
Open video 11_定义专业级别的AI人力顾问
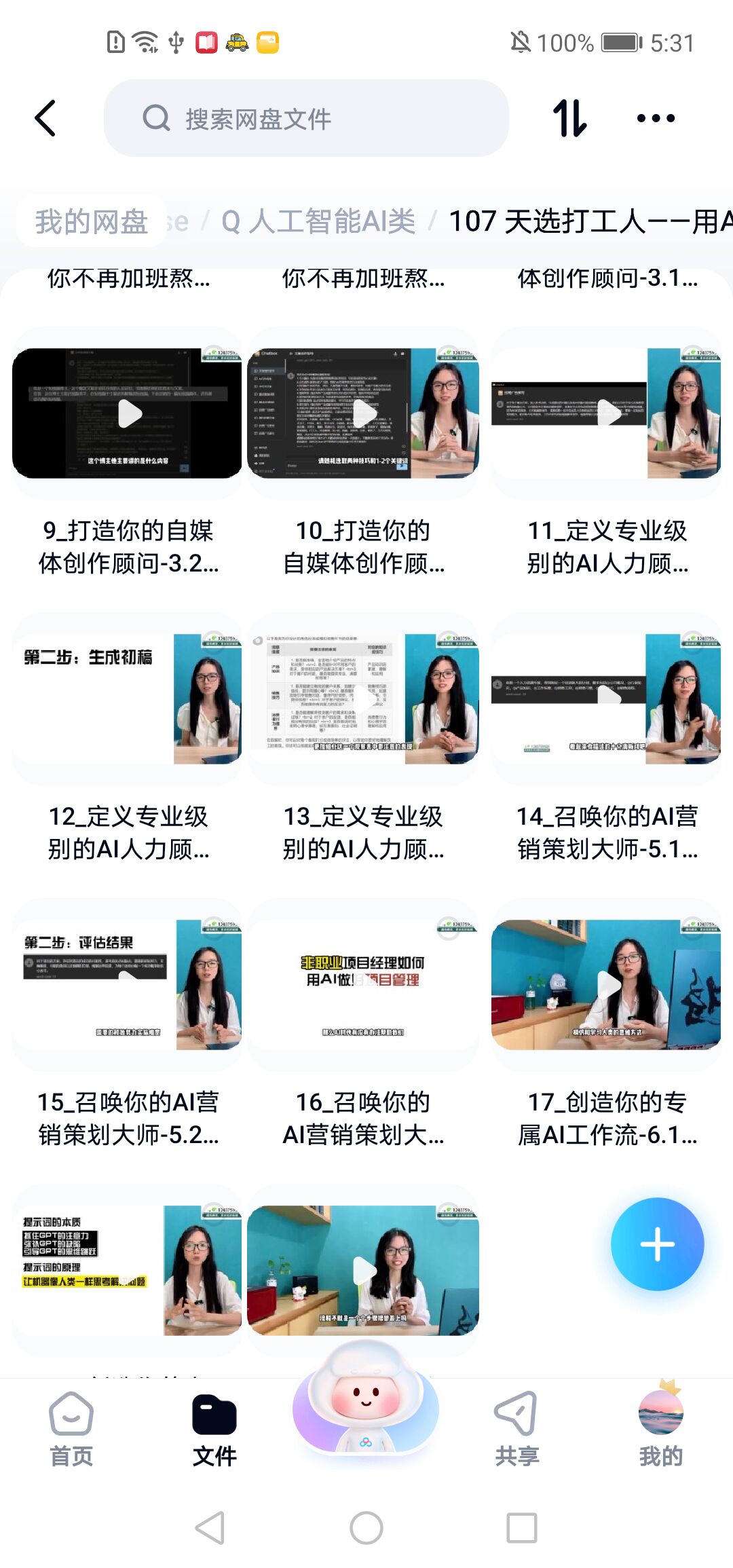click(606, 414)
